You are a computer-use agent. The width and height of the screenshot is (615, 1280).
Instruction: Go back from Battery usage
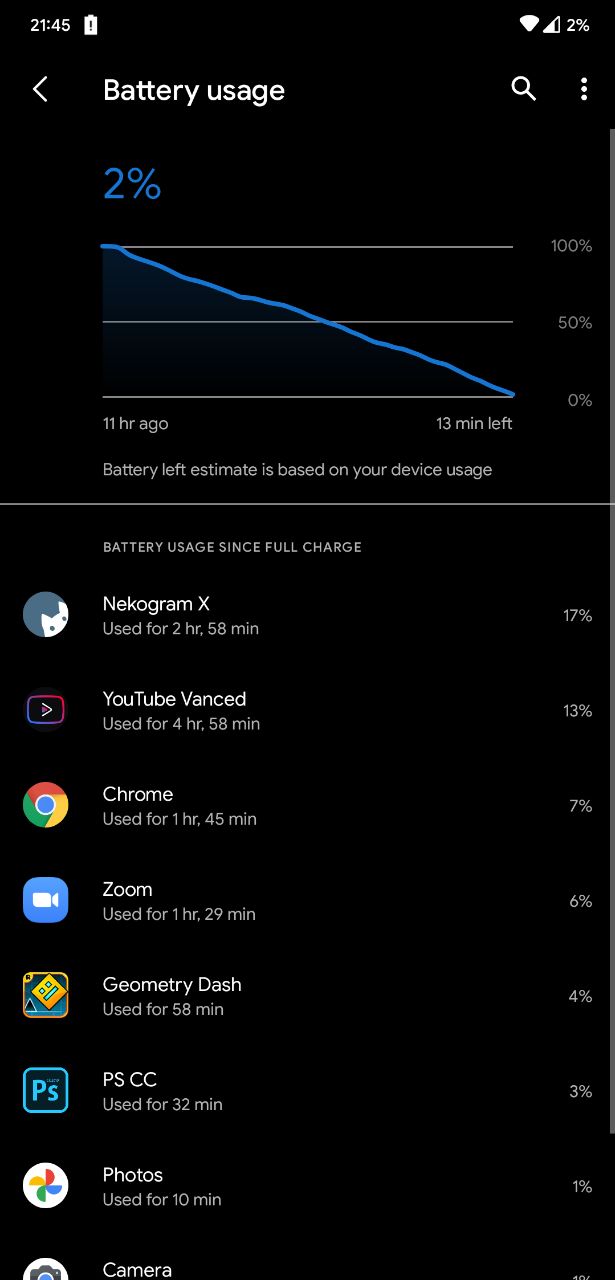pos(40,89)
